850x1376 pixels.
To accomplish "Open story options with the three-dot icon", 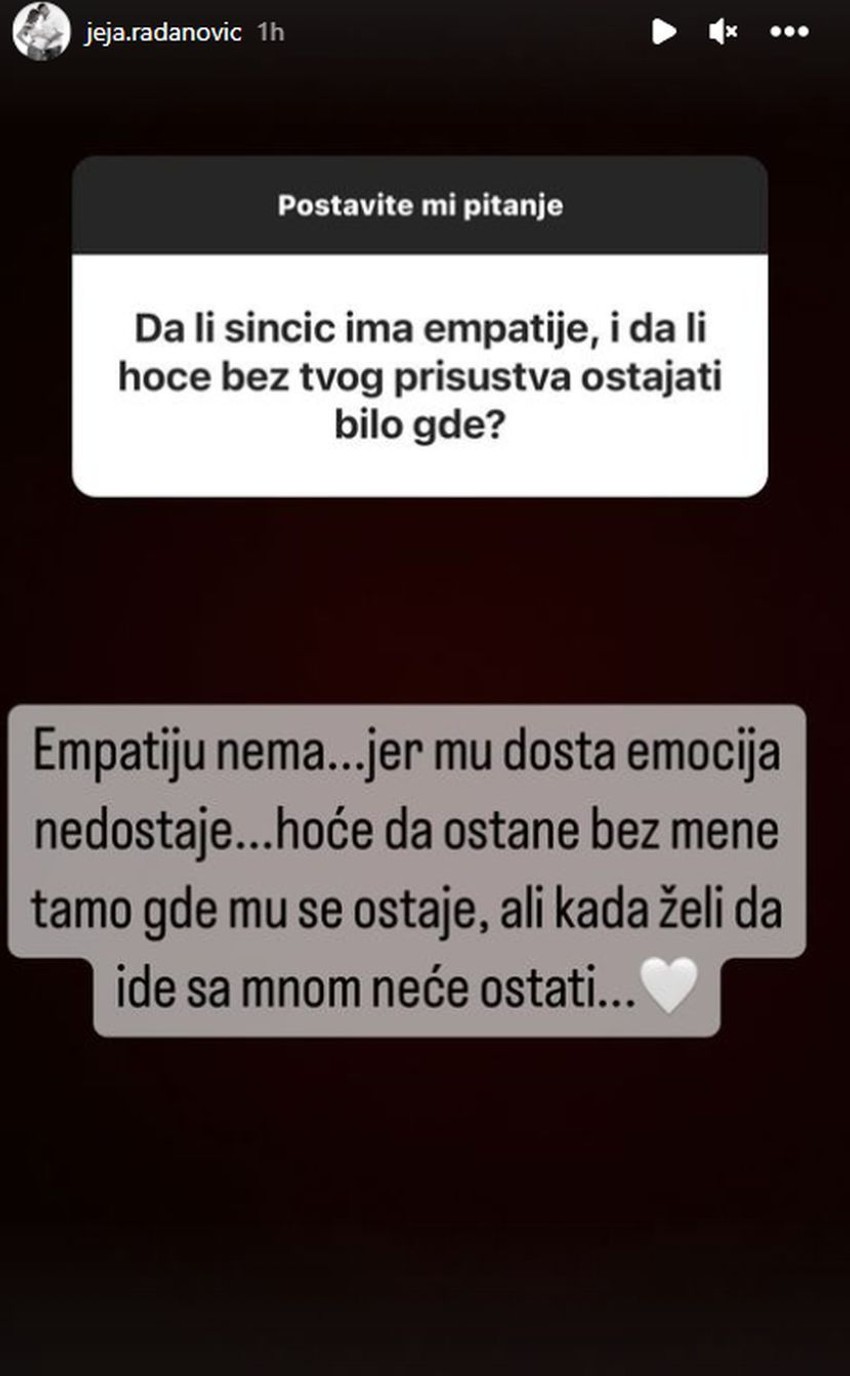I will [791, 32].
